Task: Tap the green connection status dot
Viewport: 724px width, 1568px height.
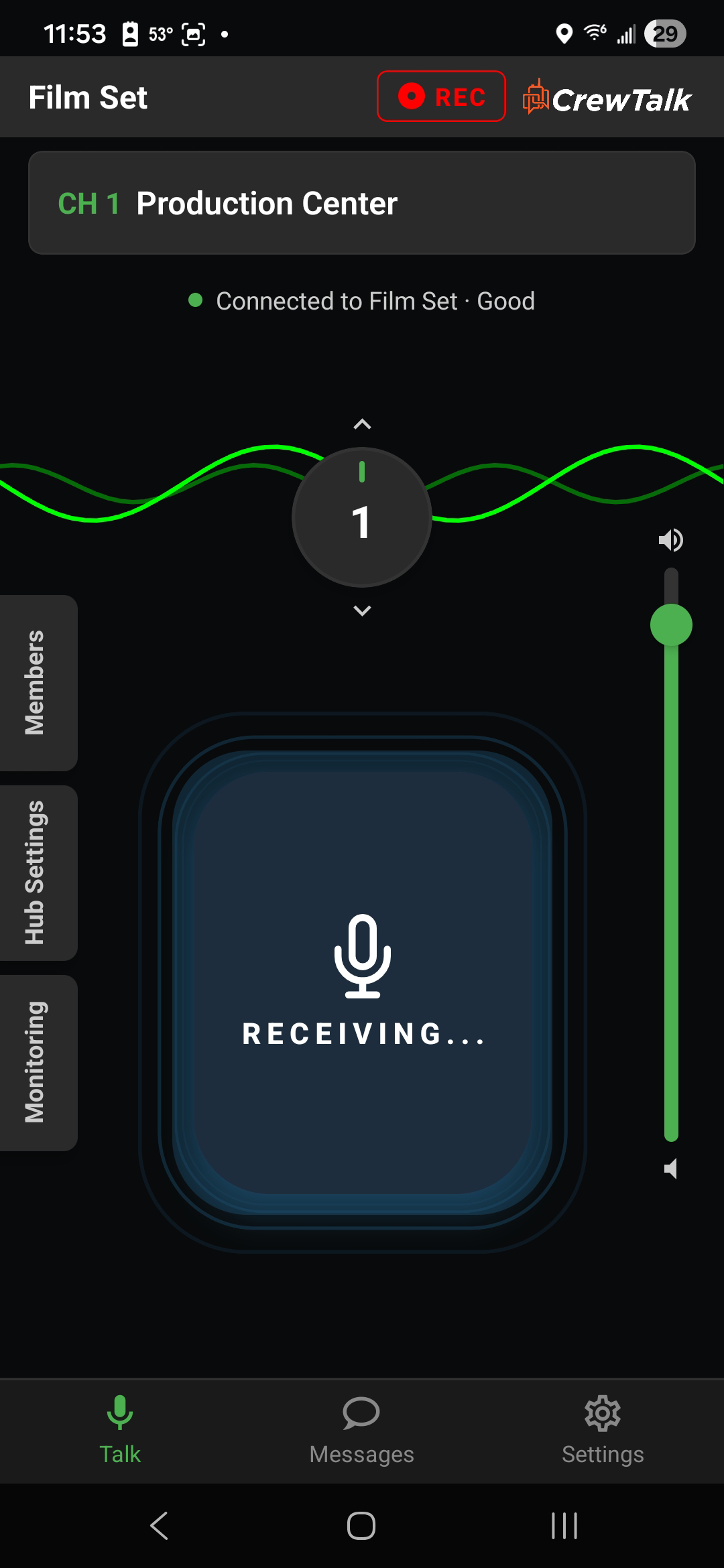Action: [195, 301]
